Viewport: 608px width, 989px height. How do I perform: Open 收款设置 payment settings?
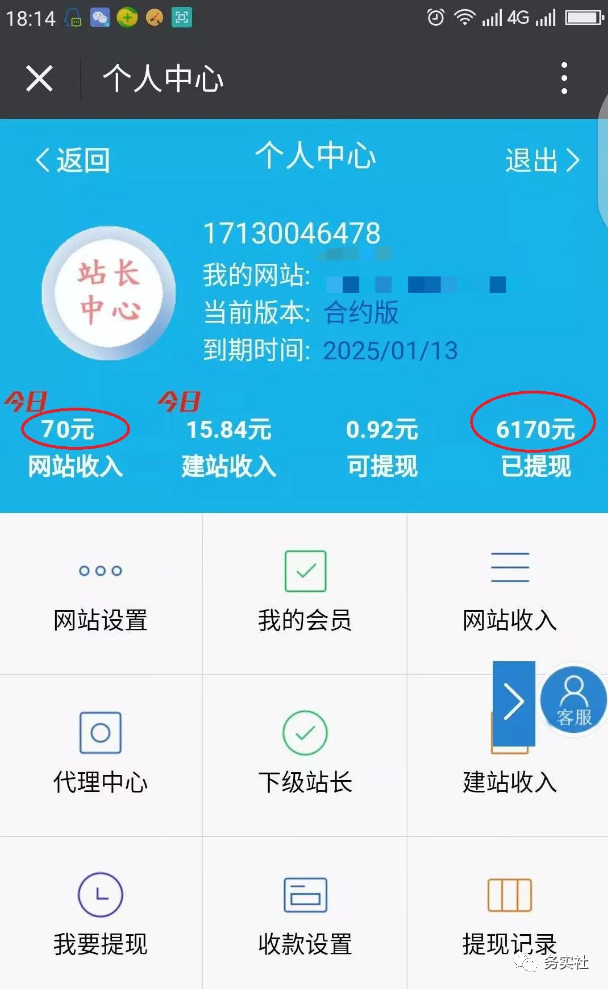(305, 916)
